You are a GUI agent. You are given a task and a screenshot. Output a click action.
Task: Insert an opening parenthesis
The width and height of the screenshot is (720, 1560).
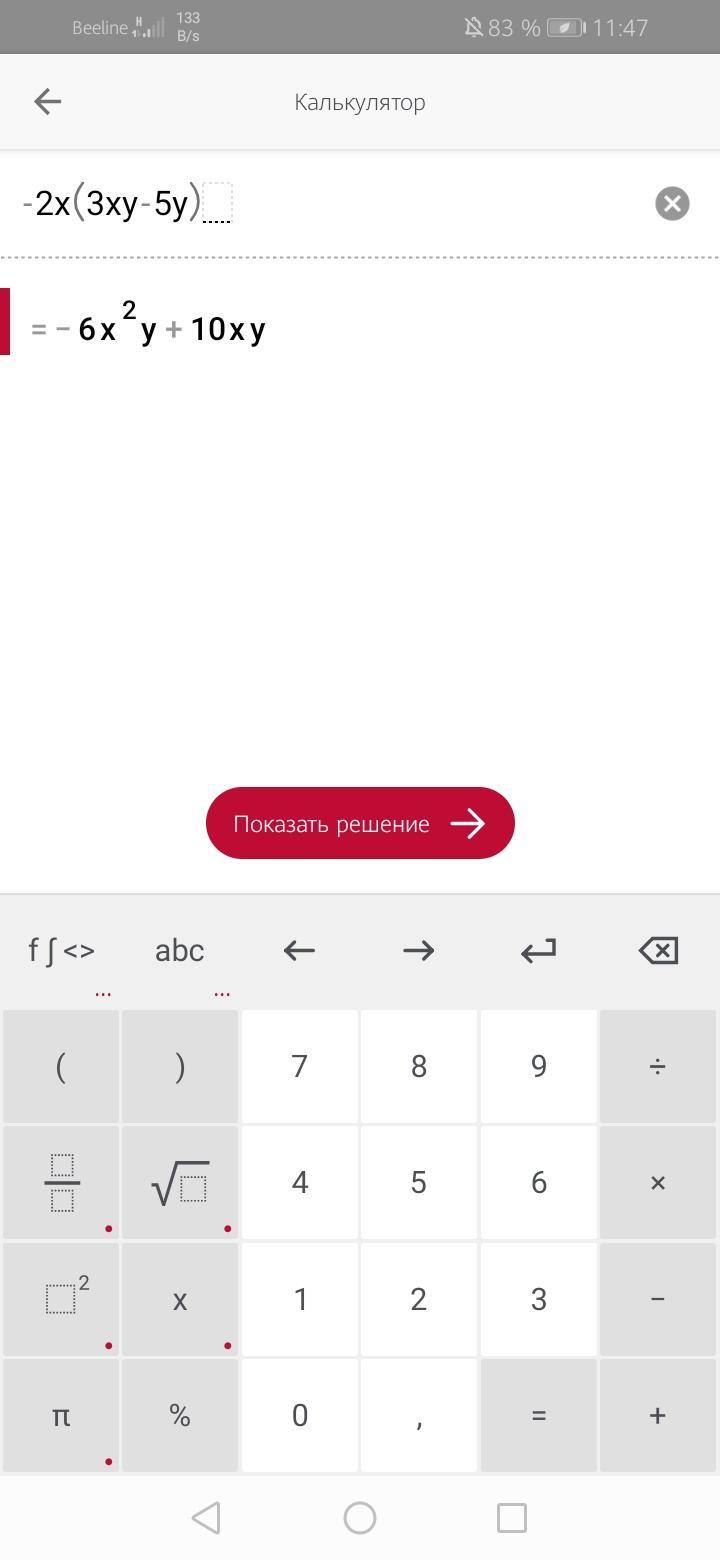pos(61,1066)
